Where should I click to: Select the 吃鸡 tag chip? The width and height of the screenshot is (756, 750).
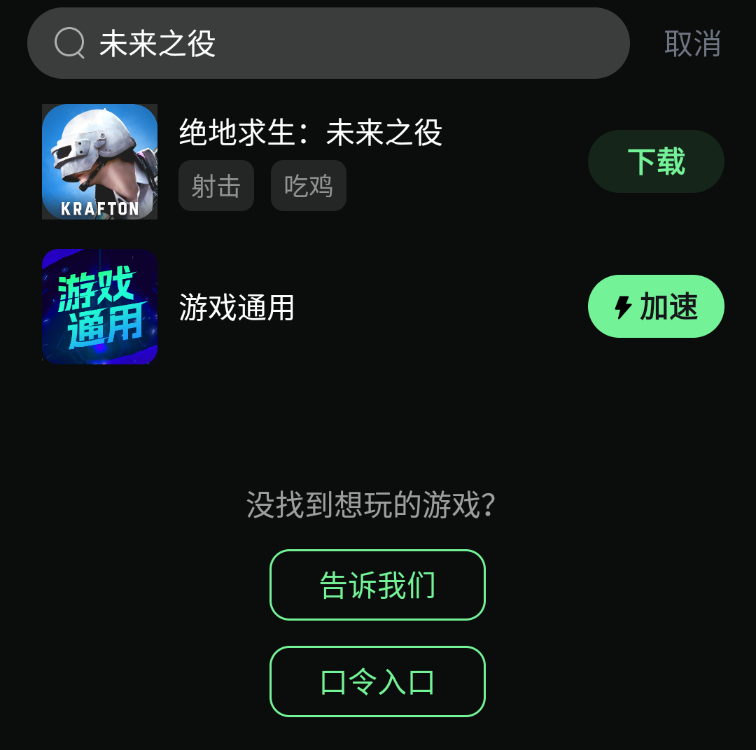308,186
